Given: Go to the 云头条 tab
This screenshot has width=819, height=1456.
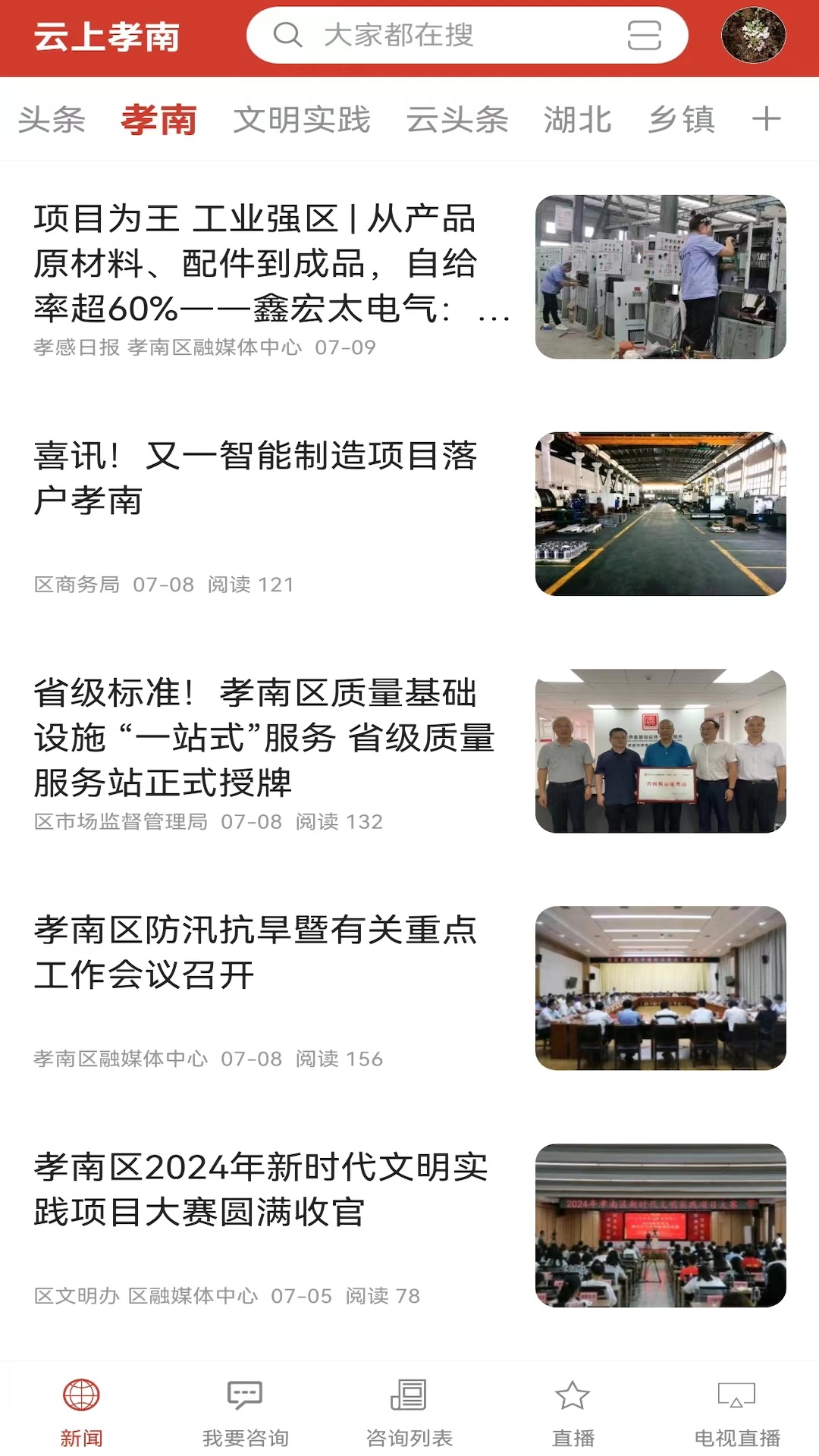Looking at the screenshot, I should click(x=457, y=120).
